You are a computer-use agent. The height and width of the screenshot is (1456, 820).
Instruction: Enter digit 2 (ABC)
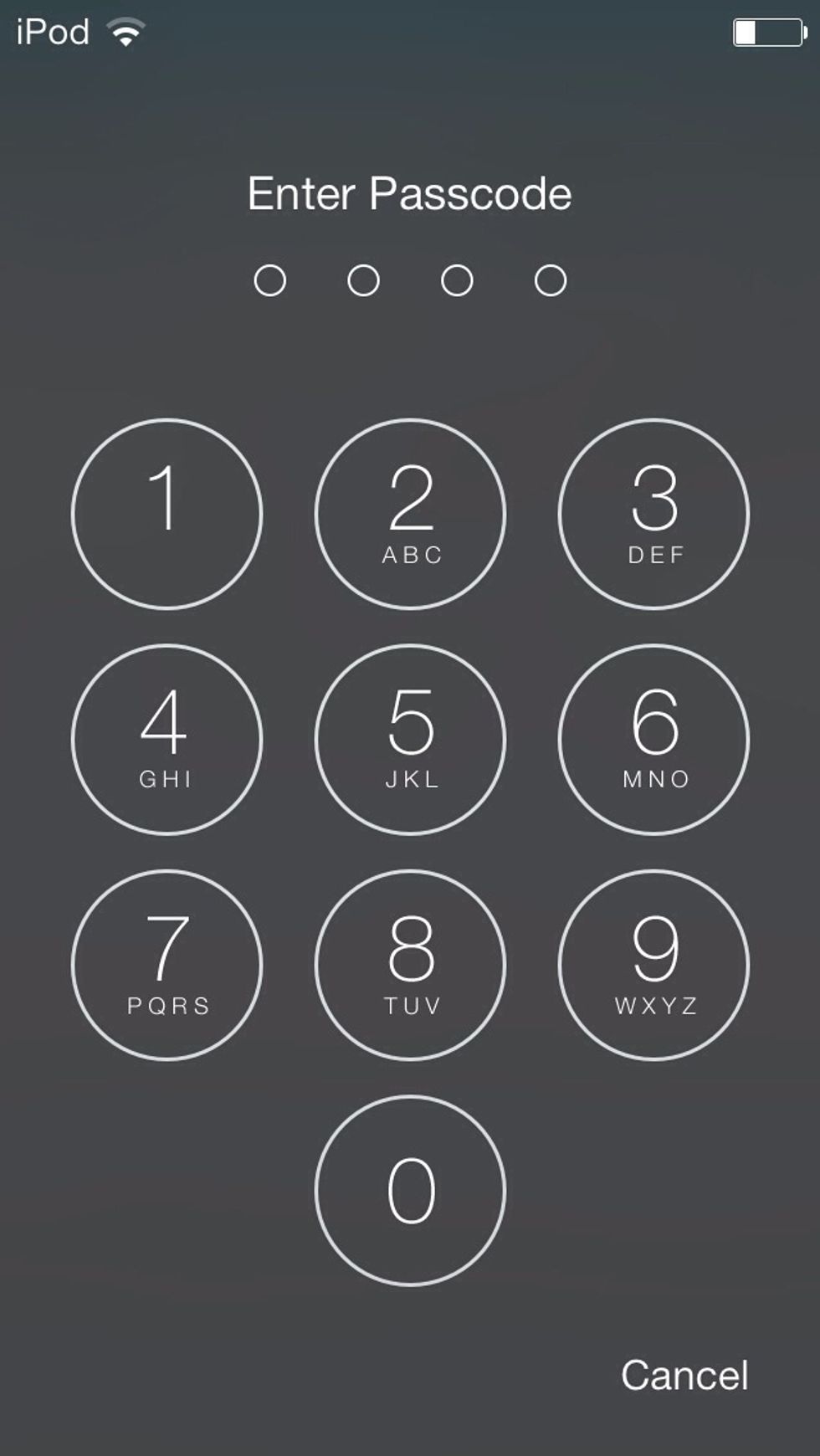410,514
